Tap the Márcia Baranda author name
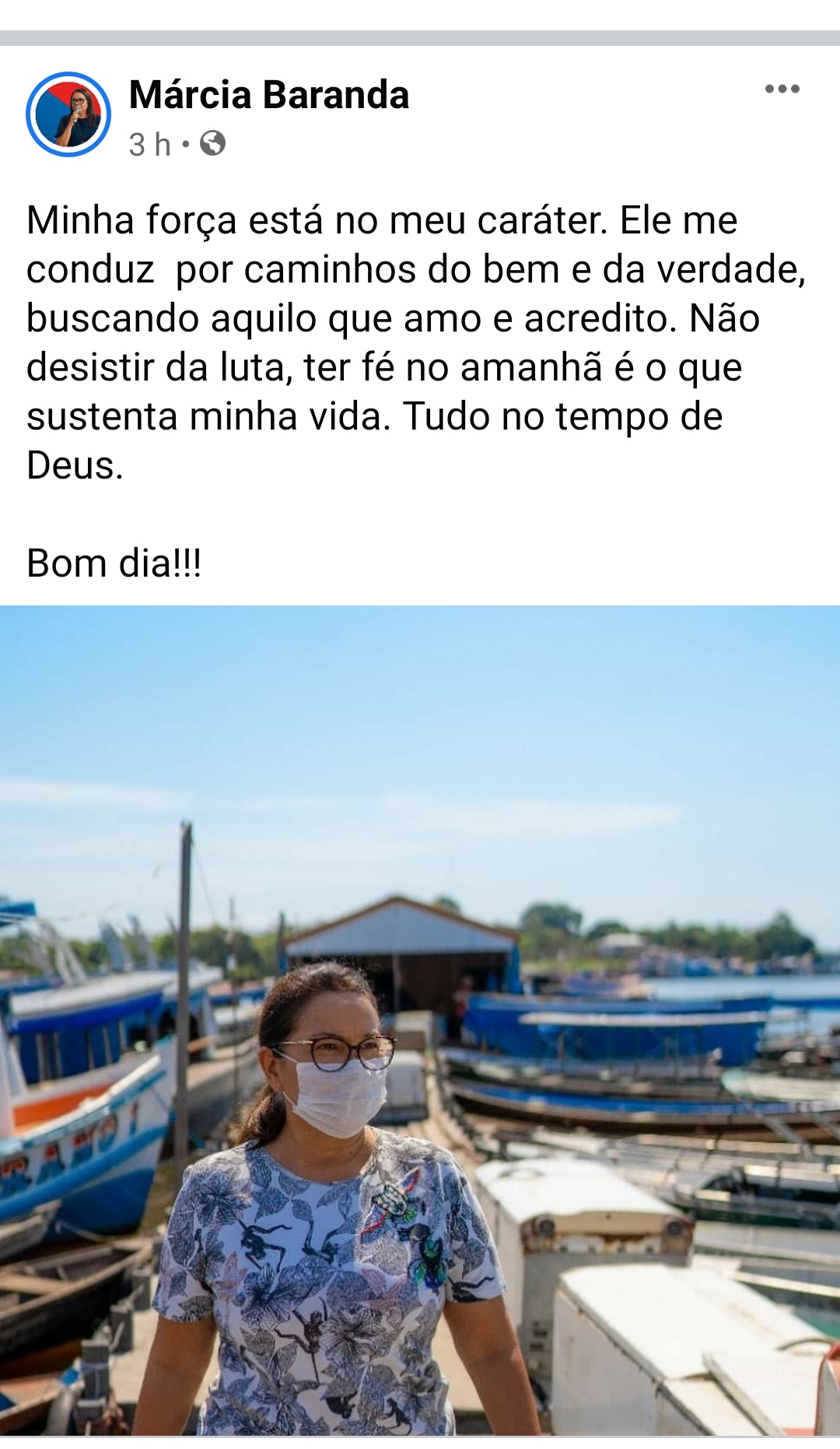The width and height of the screenshot is (840, 1449). coord(268,95)
